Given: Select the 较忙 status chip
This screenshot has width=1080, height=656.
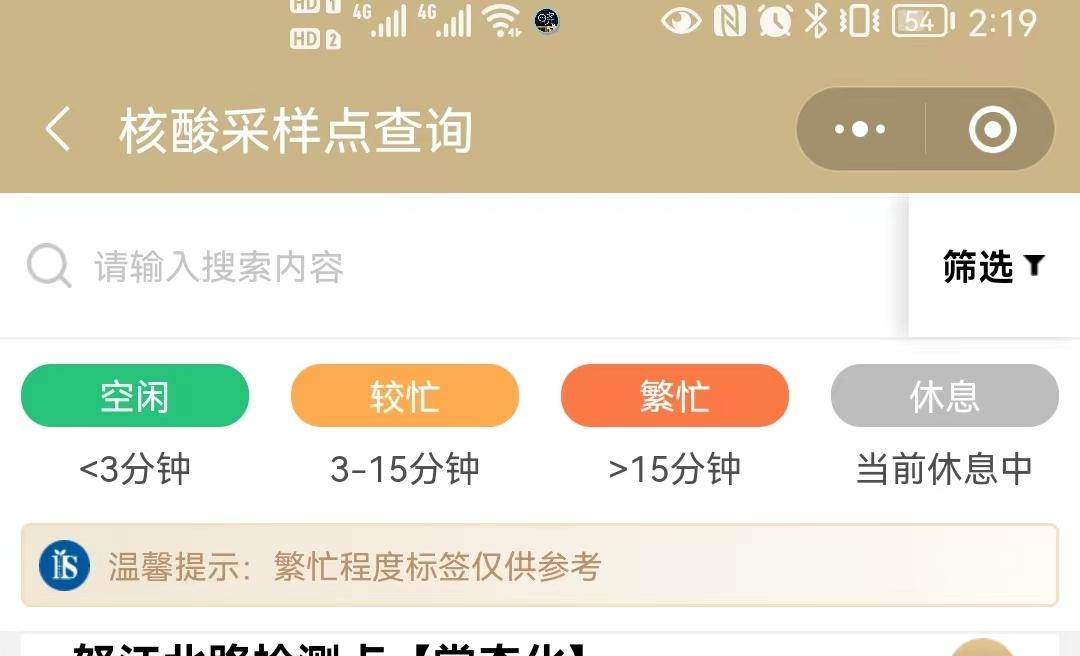Looking at the screenshot, I should click(405, 396).
